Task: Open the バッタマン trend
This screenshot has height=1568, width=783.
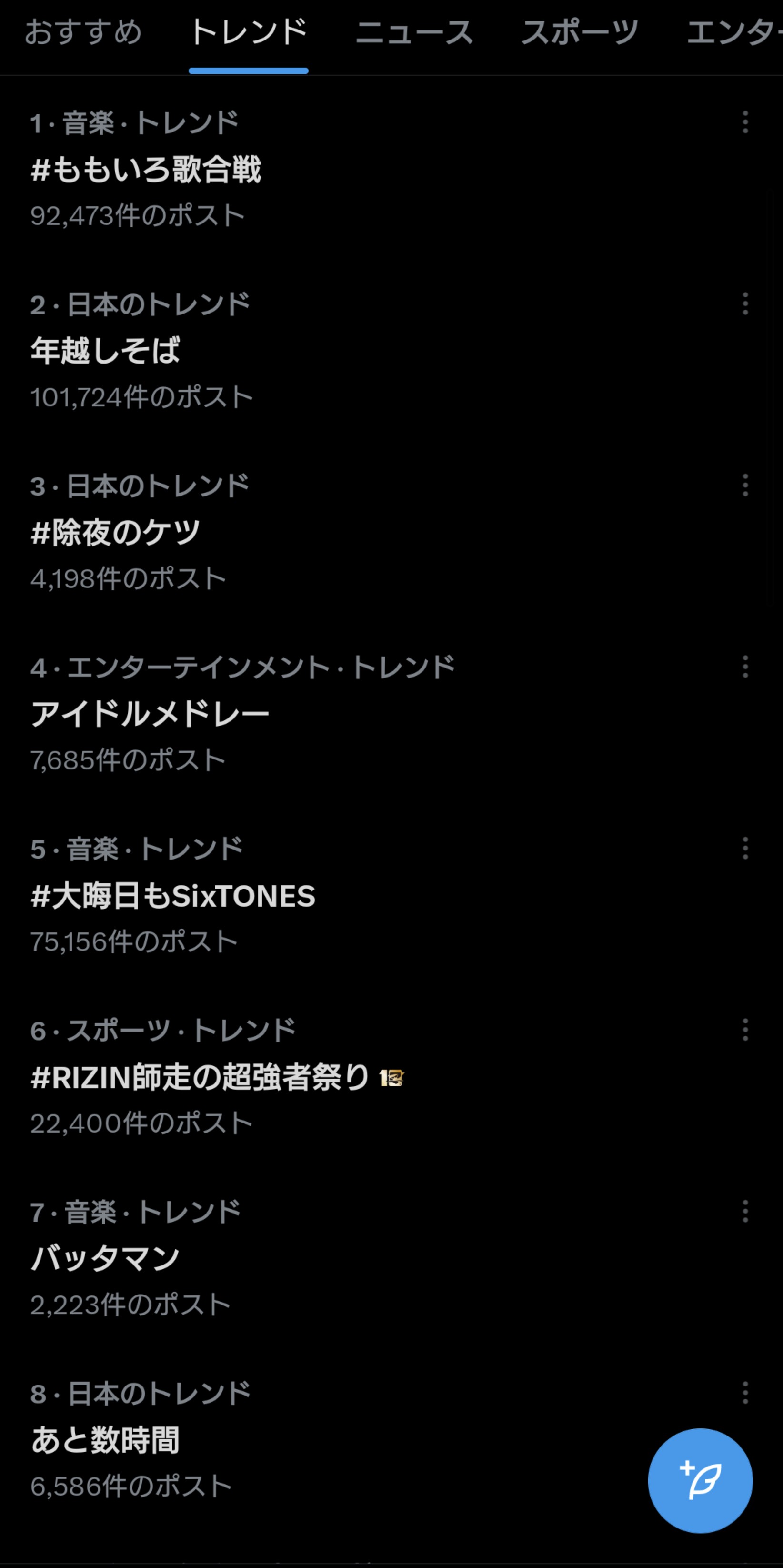Action: click(105, 1259)
